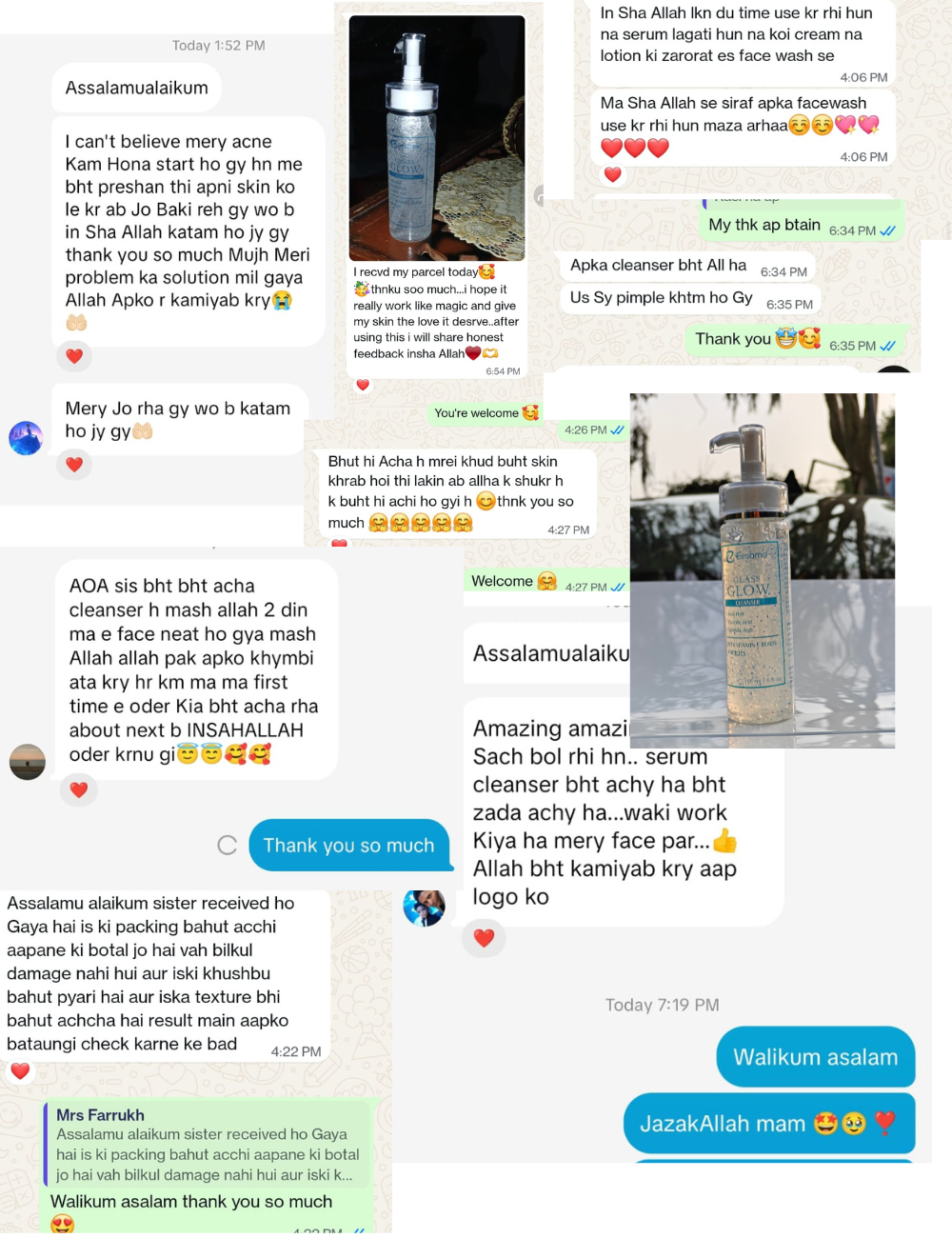
Task: Click the pending clock icon beside 'Thank you so much'
Action: coord(227,845)
